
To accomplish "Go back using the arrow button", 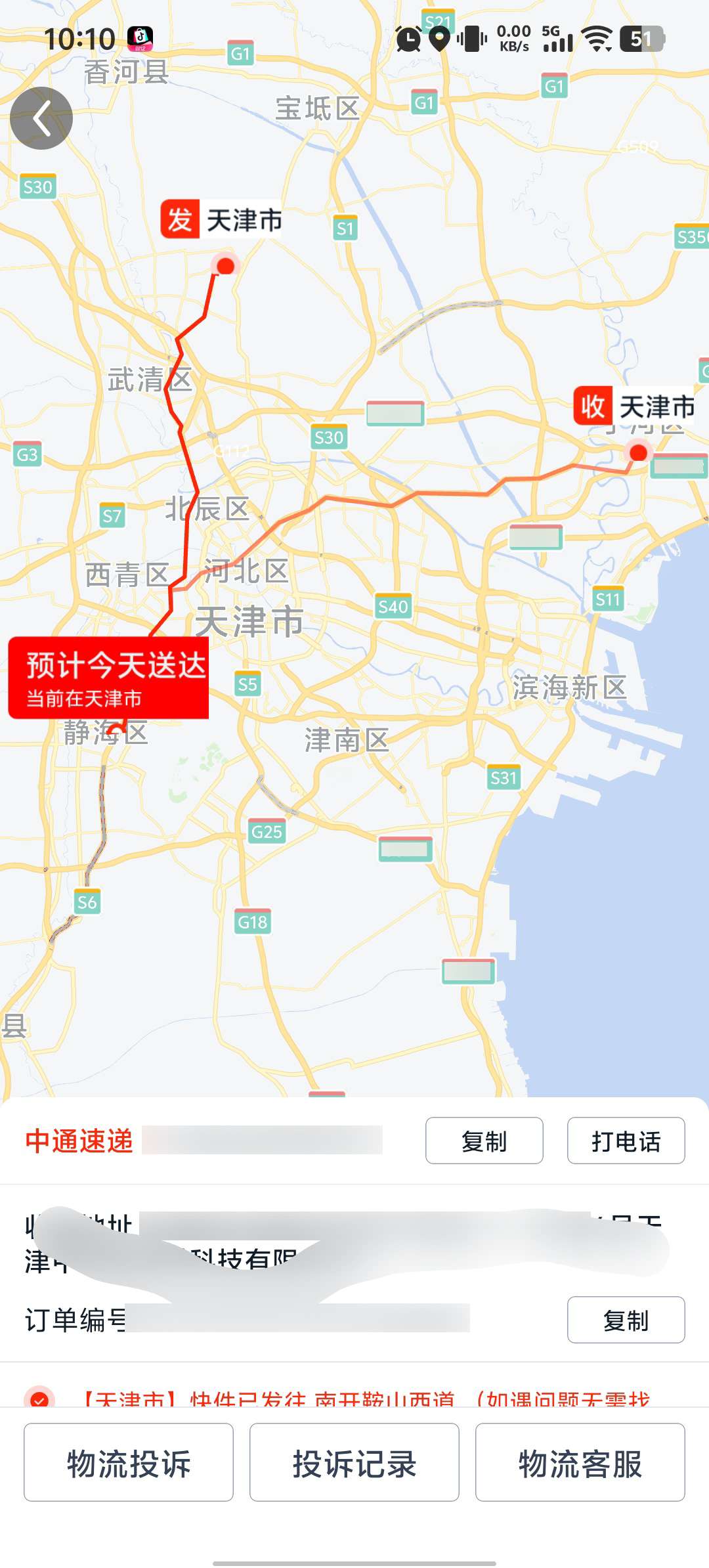I will [41, 118].
